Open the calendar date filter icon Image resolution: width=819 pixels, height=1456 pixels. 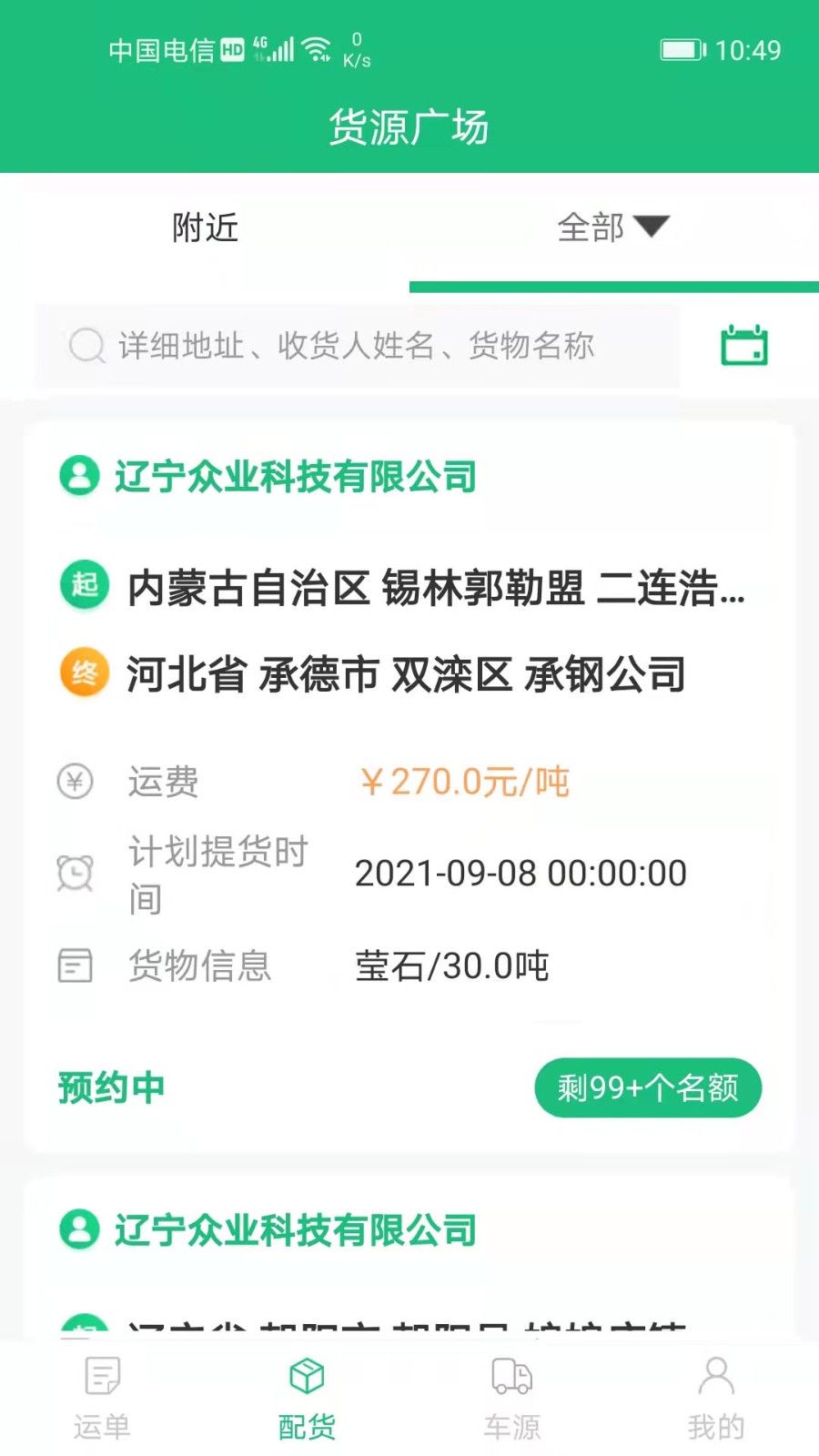pyautogui.click(x=744, y=346)
